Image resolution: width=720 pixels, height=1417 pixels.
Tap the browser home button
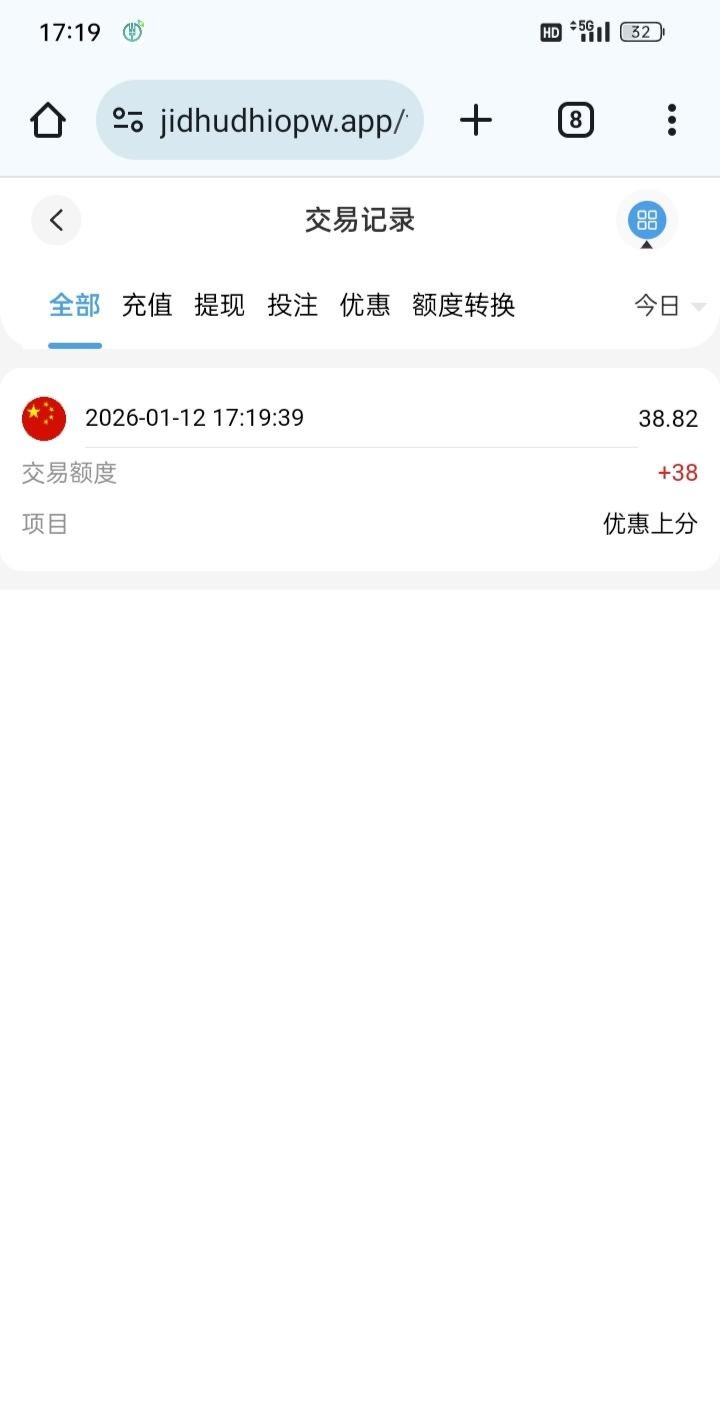48,120
